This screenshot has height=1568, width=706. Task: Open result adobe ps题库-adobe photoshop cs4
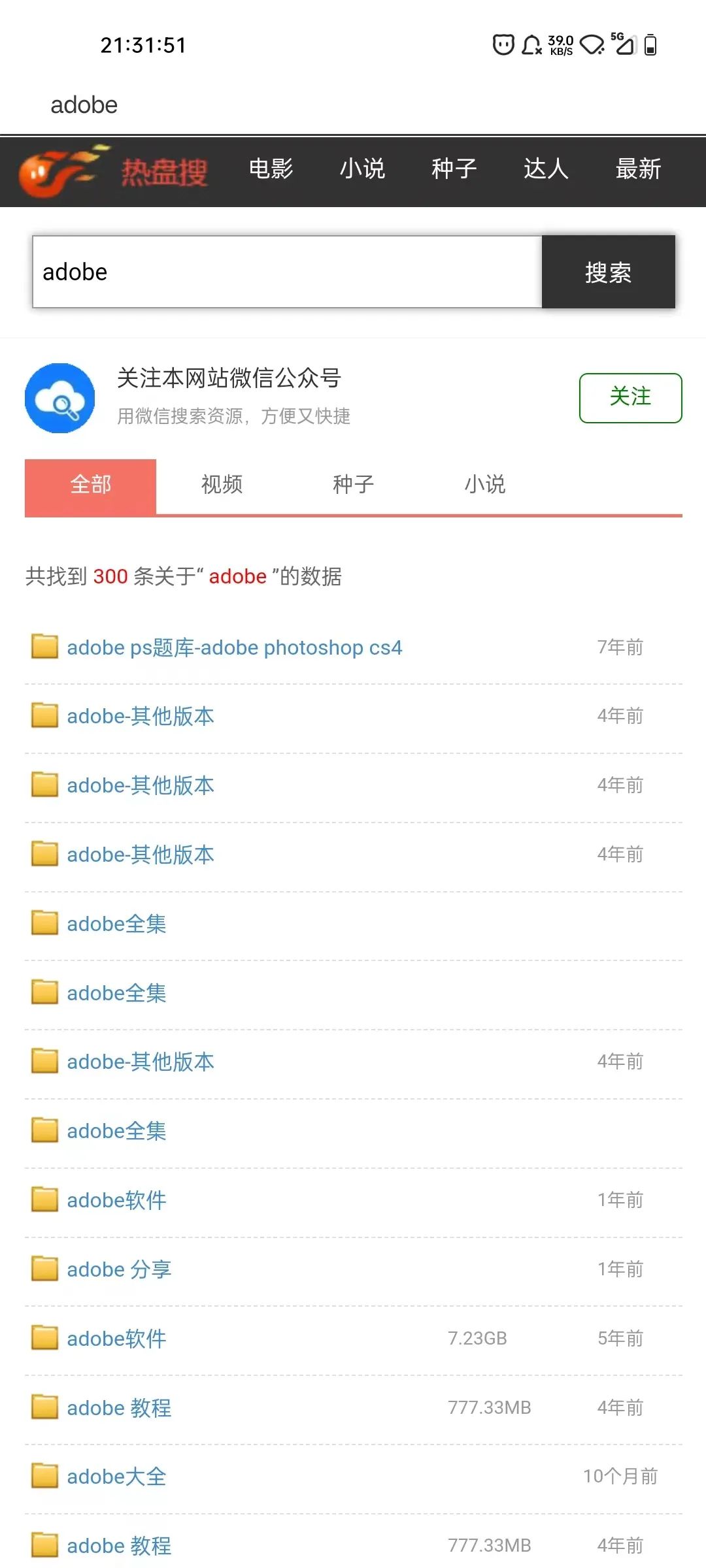coord(234,647)
